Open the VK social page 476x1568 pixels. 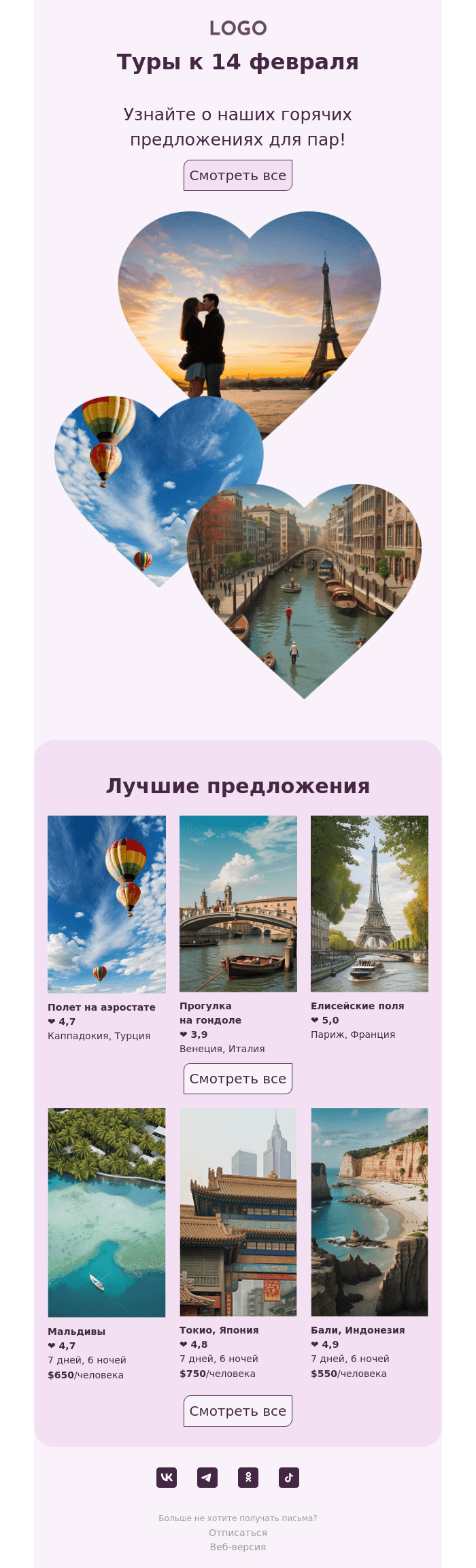pyautogui.click(x=167, y=1478)
